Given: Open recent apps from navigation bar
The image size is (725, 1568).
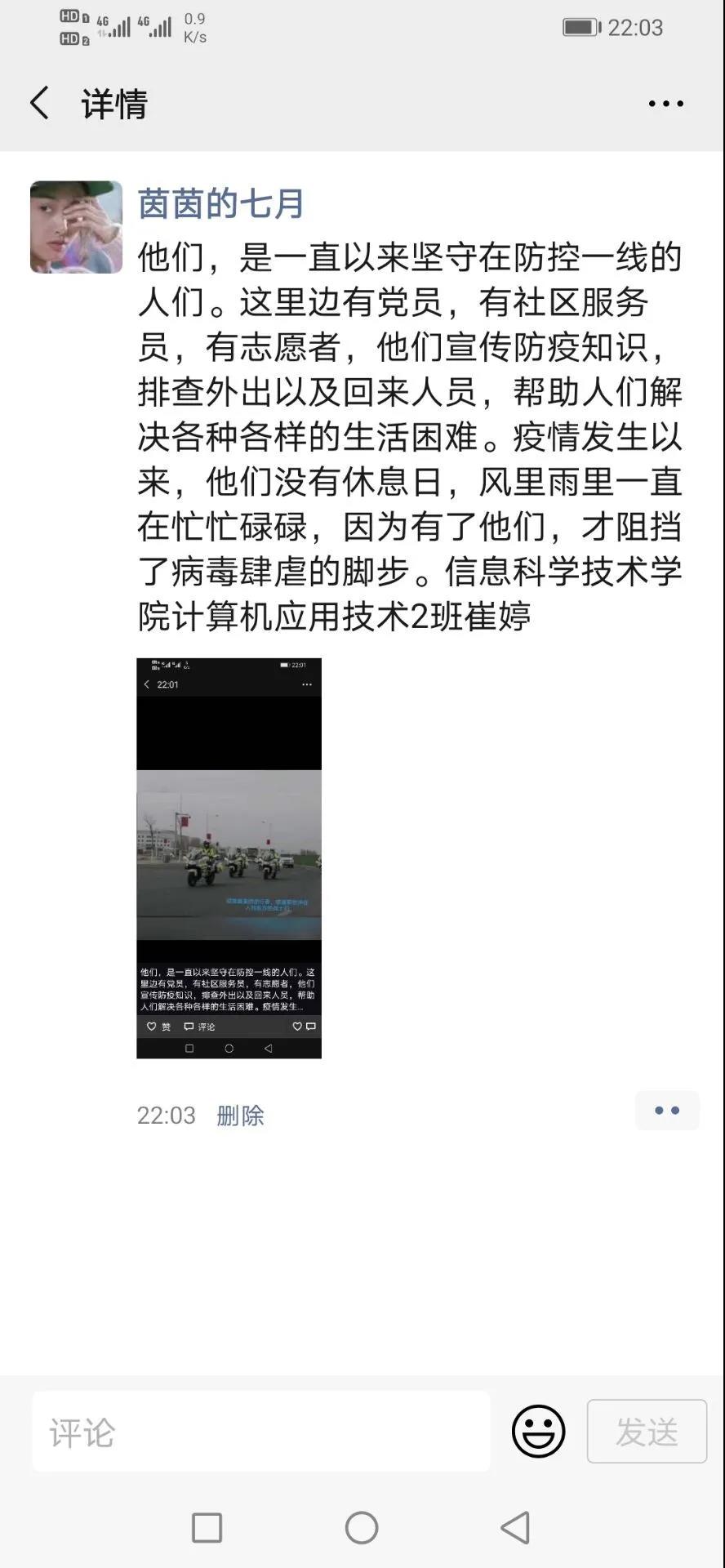Looking at the screenshot, I should tap(207, 1527).
